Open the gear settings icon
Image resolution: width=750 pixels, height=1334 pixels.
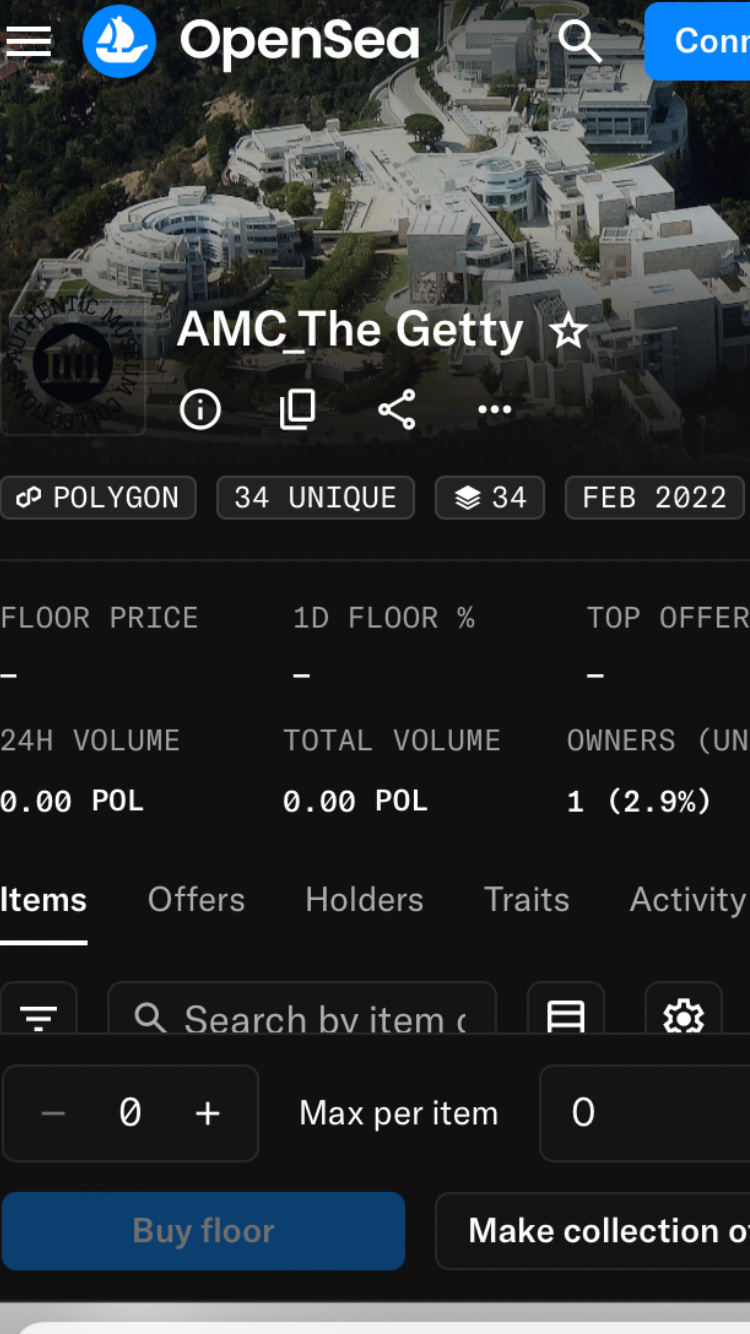(683, 1014)
